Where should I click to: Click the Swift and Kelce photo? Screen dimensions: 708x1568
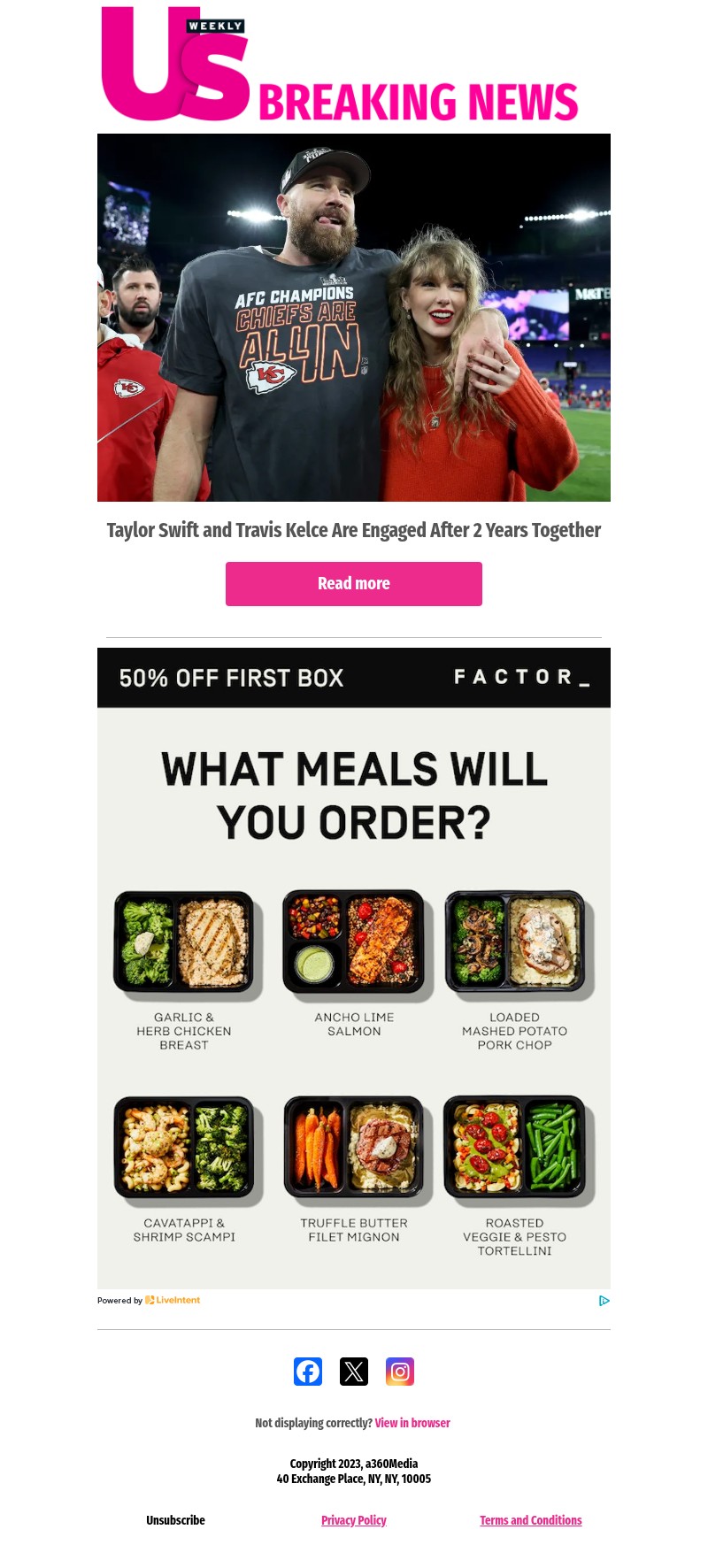(x=353, y=316)
